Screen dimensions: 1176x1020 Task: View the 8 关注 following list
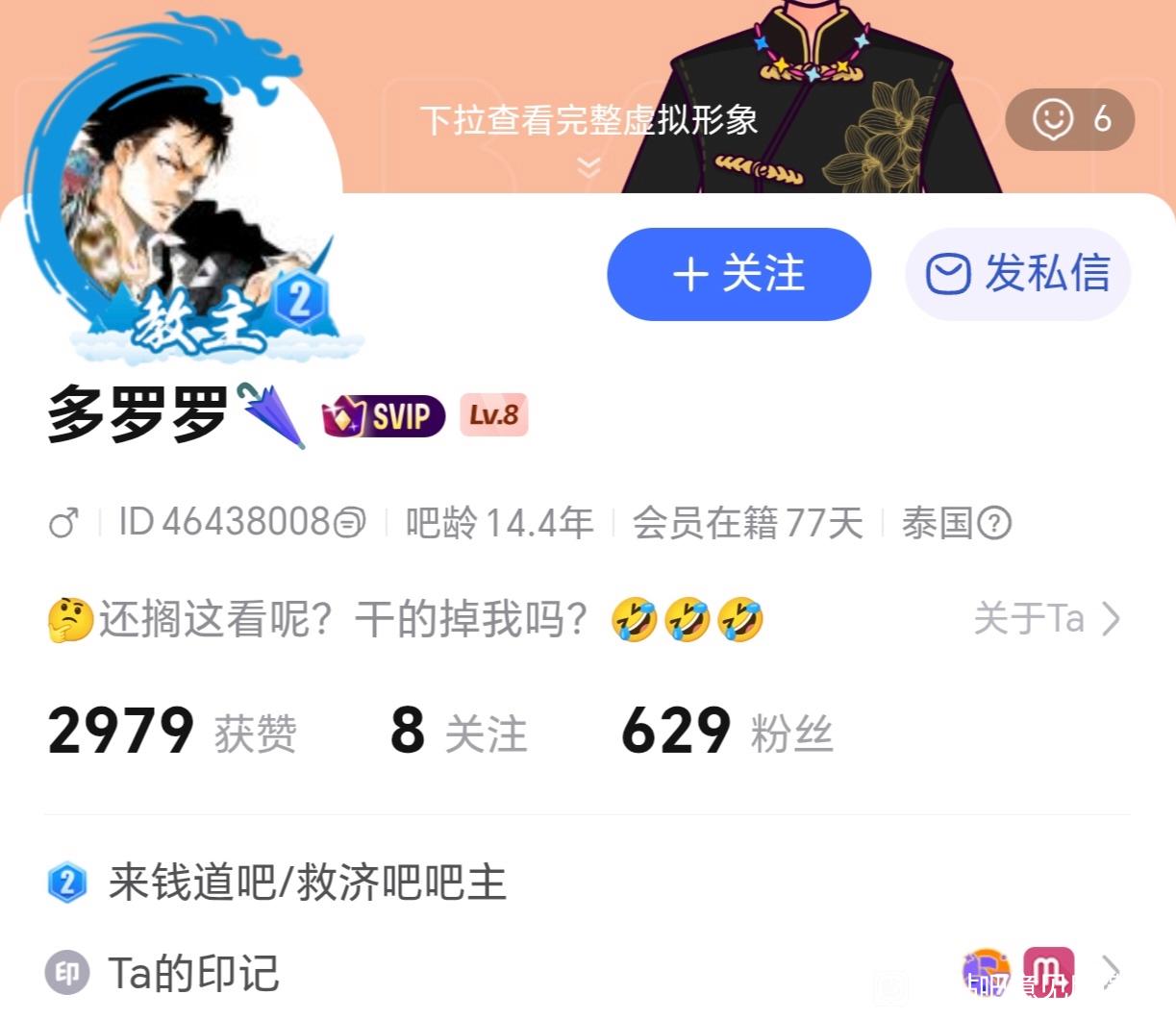tap(459, 732)
